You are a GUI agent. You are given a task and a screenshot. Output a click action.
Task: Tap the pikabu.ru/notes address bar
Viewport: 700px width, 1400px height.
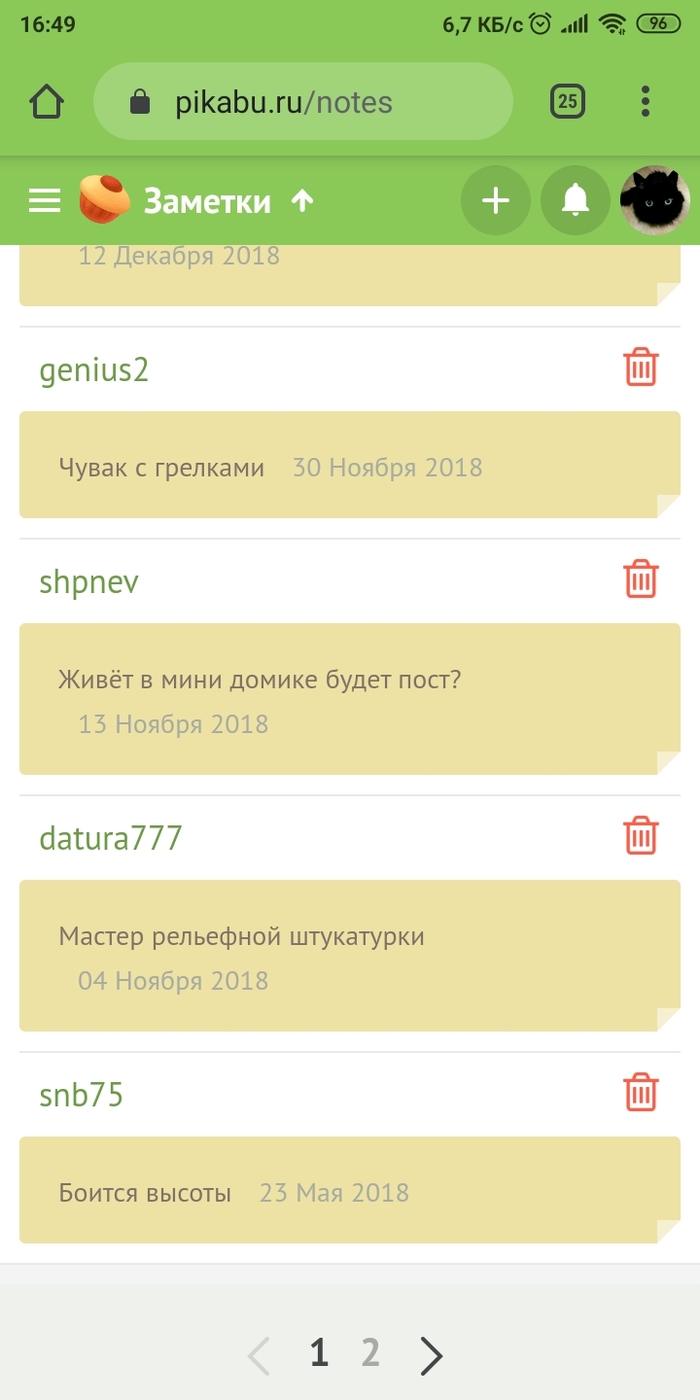(302, 102)
